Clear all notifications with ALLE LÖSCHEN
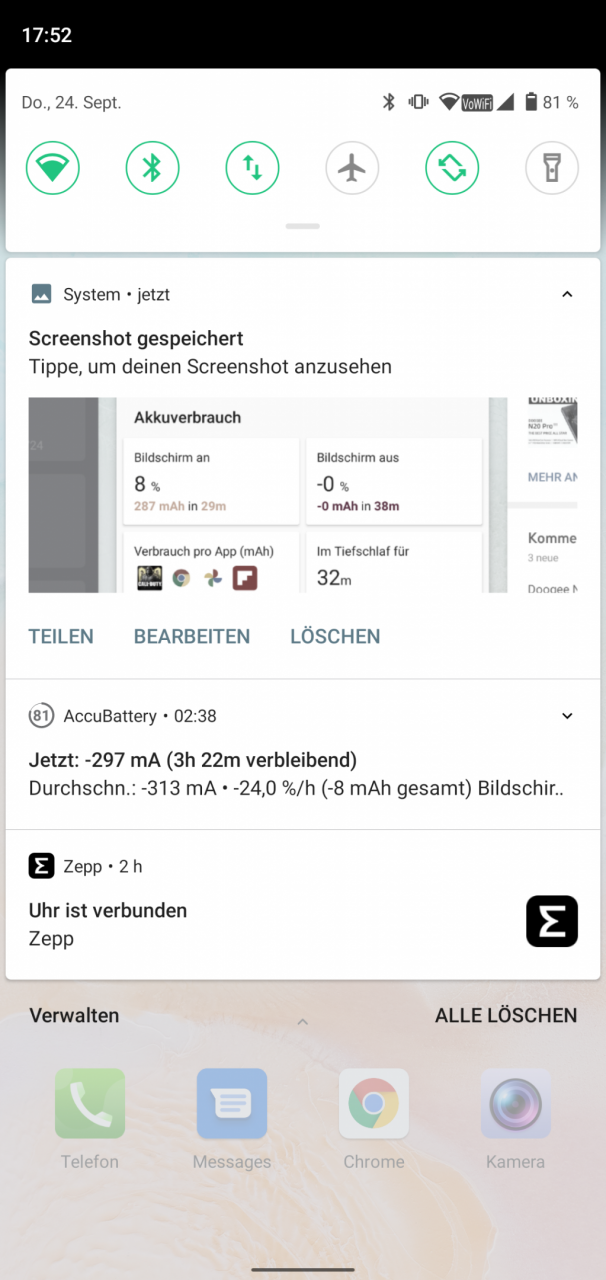606x1280 pixels. coord(506,1015)
